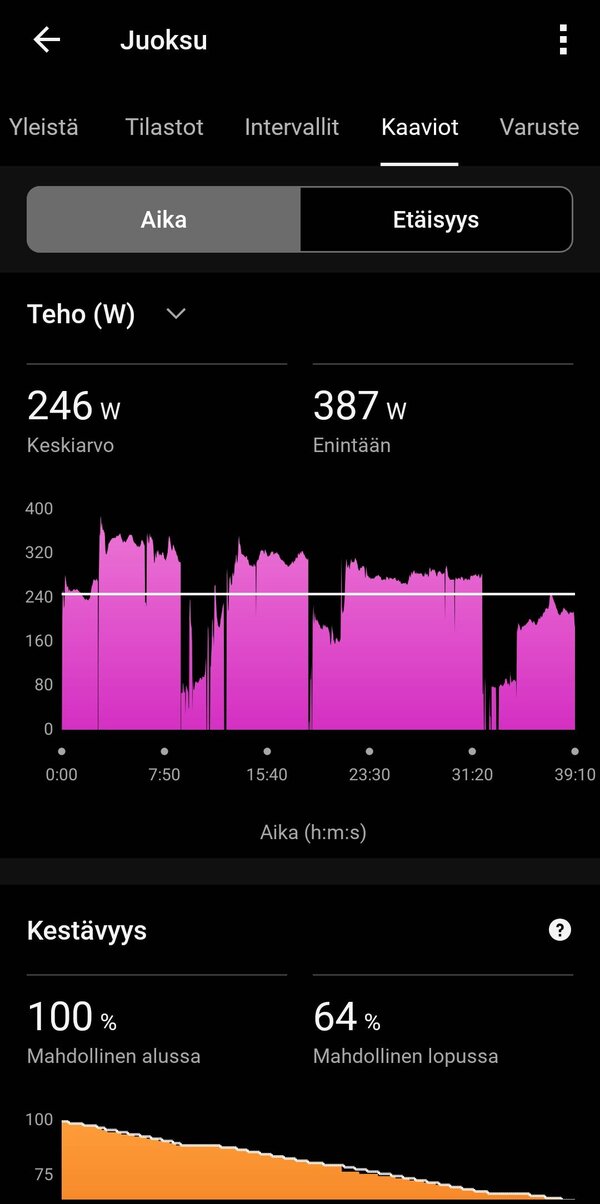Go back from the Juoksu screen
600x1204 pixels.
[x=47, y=40]
